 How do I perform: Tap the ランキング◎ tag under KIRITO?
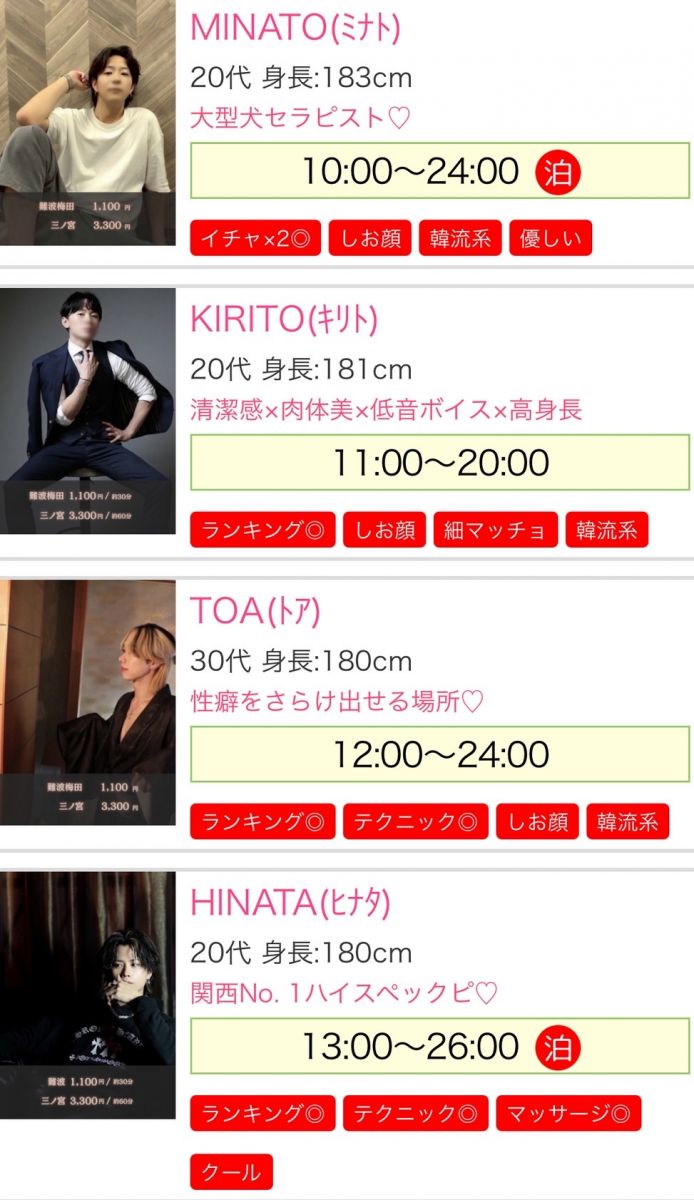tap(262, 530)
